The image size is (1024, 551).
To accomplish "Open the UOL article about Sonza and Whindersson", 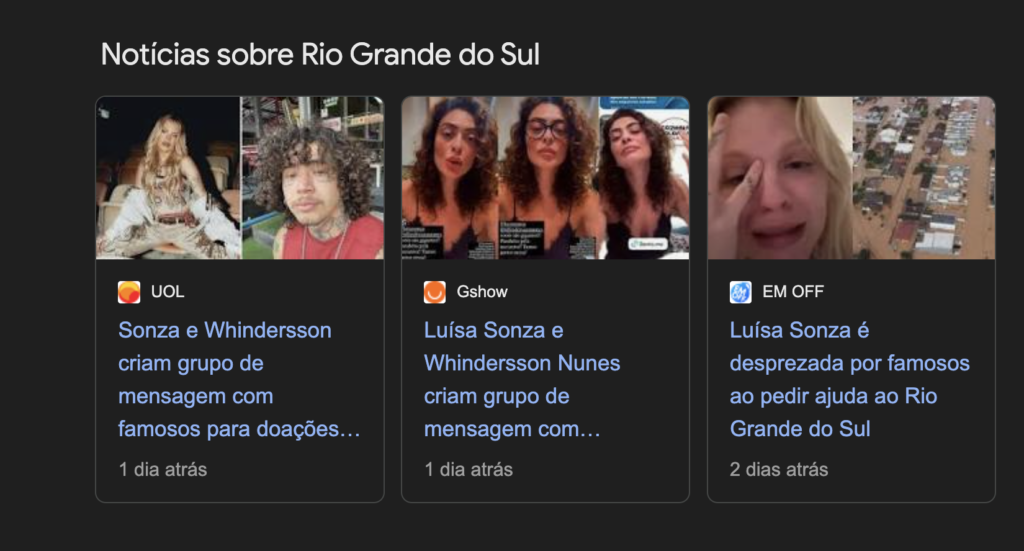I will [238, 380].
